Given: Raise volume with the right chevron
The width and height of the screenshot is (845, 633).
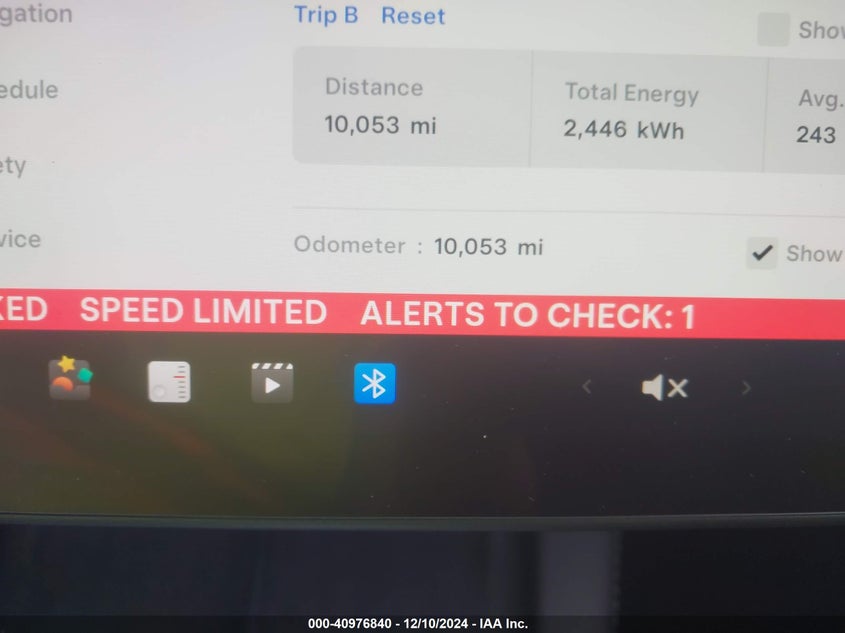Looking at the screenshot, I should point(745,388).
